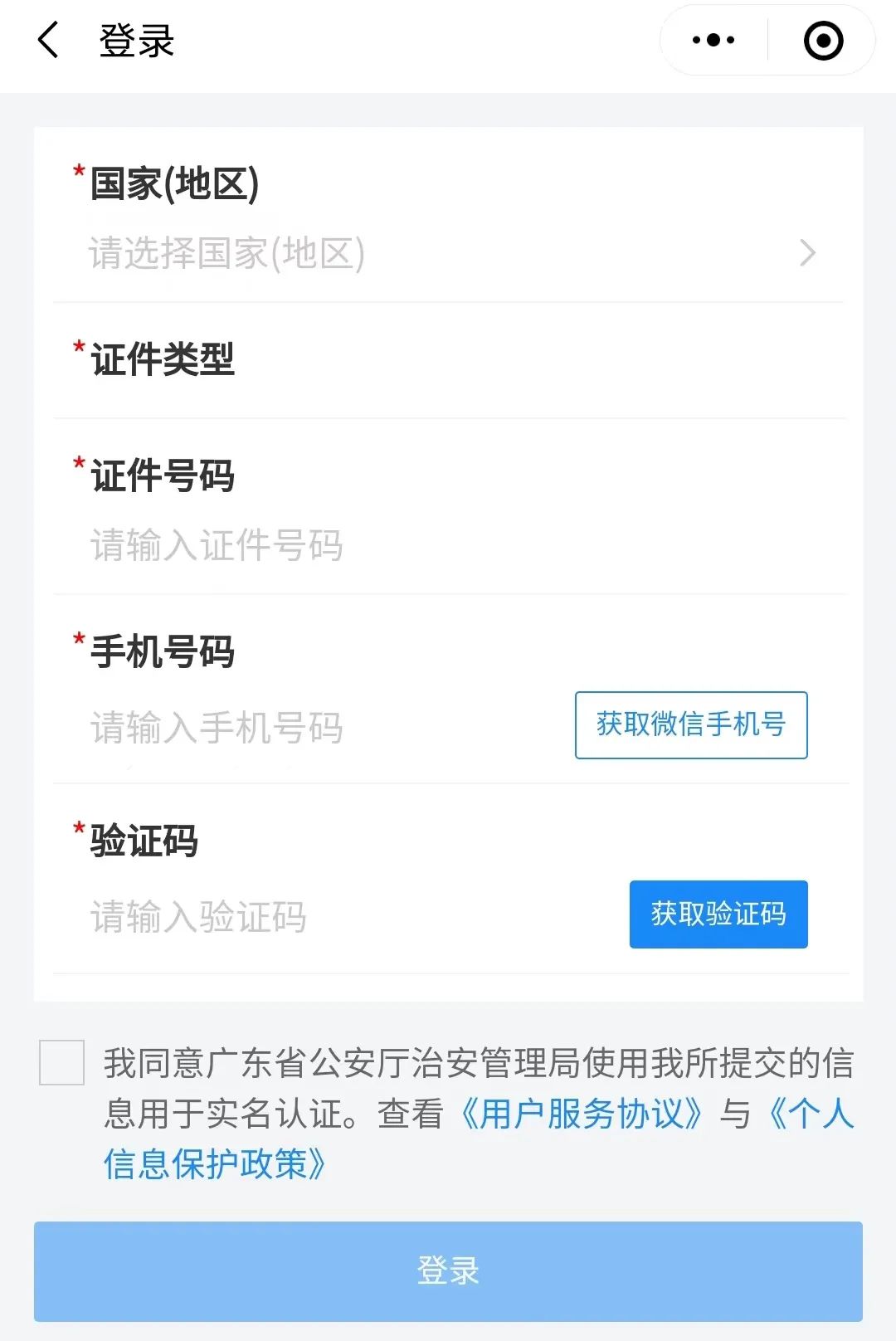
Task: Focus the 请输入验证码 field
Action: coord(332,917)
